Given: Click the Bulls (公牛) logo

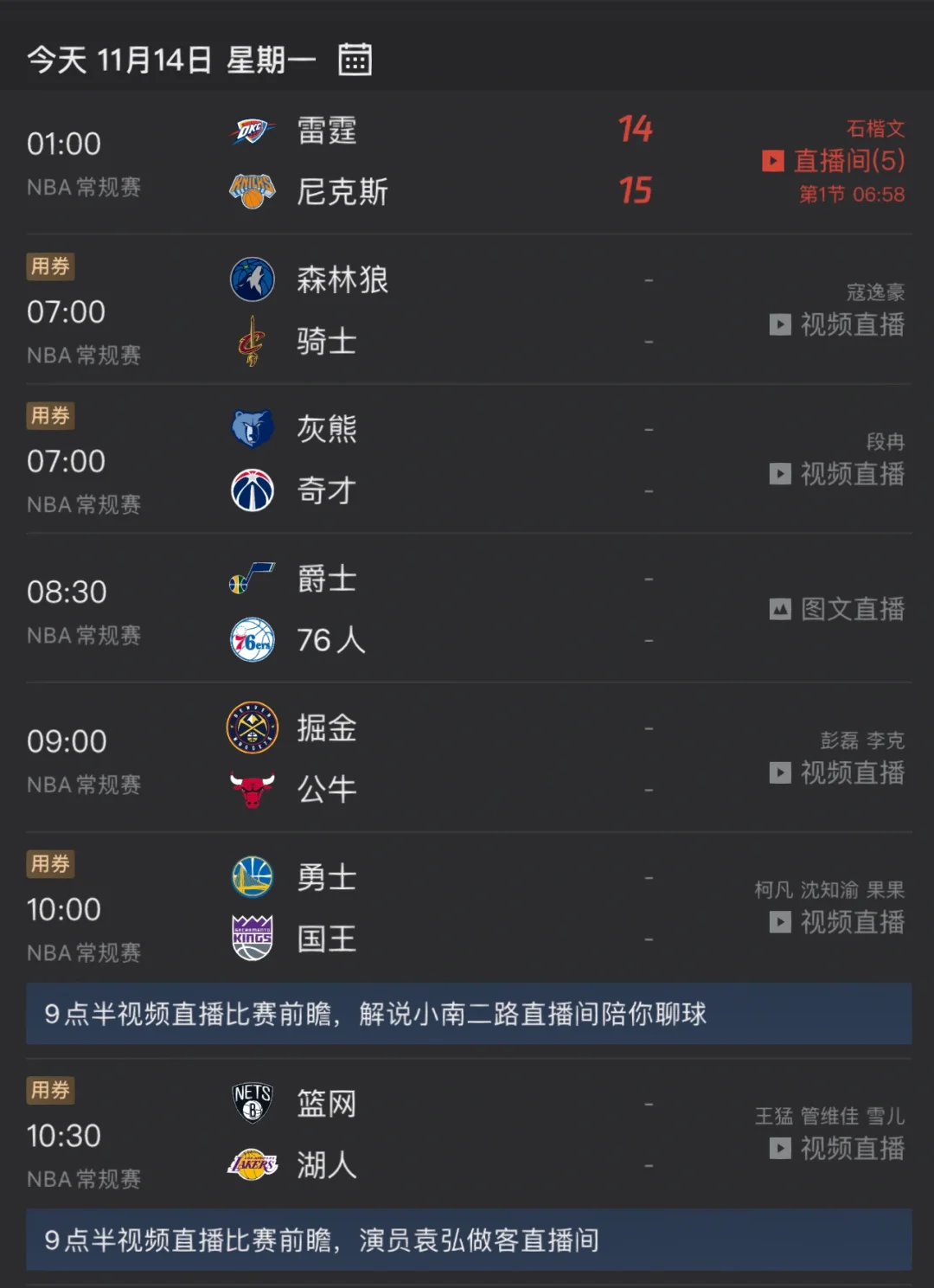Looking at the screenshot, I should point(252,789).
